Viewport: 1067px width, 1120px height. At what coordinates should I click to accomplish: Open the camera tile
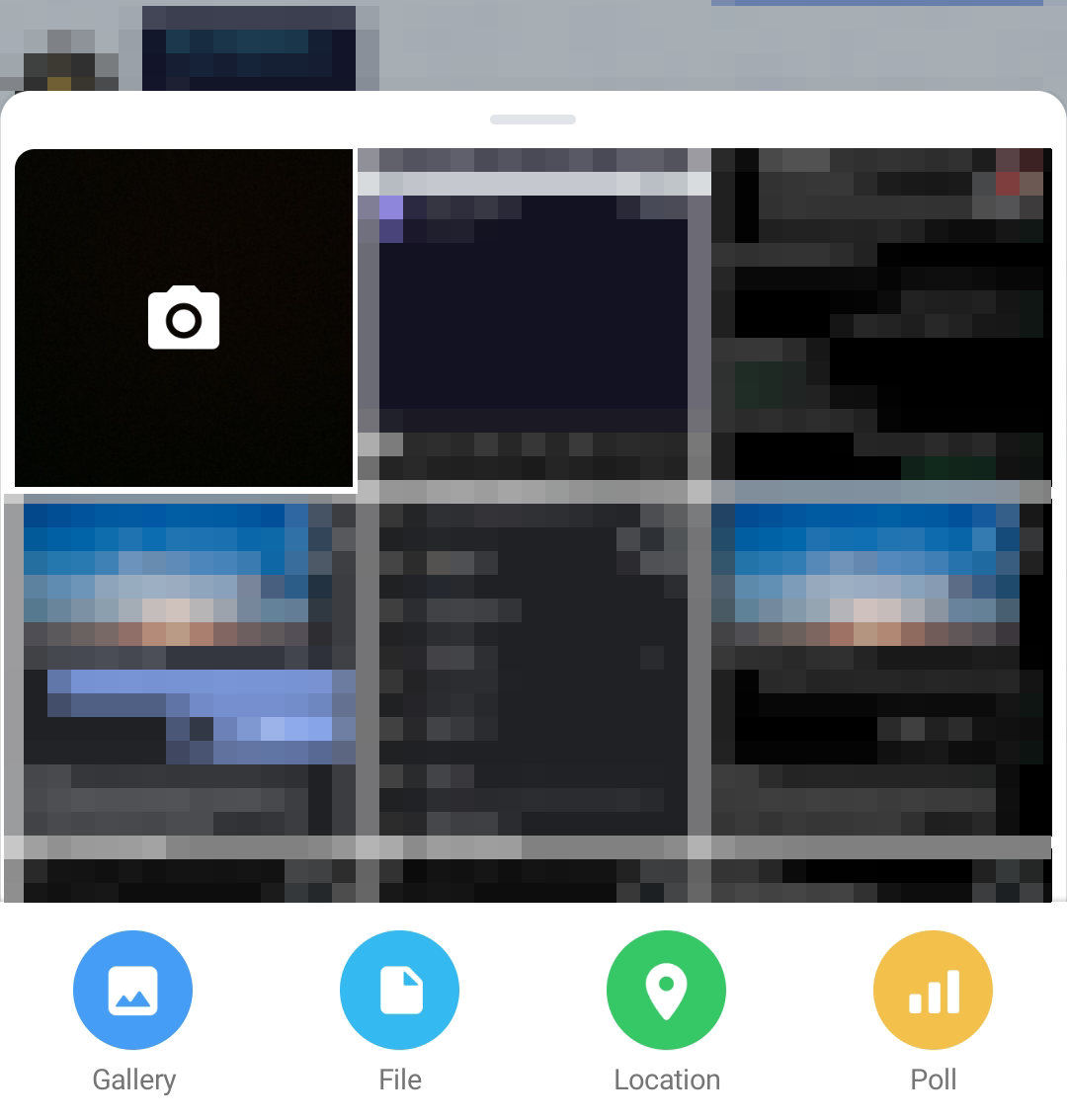click(x=184, y=318)
